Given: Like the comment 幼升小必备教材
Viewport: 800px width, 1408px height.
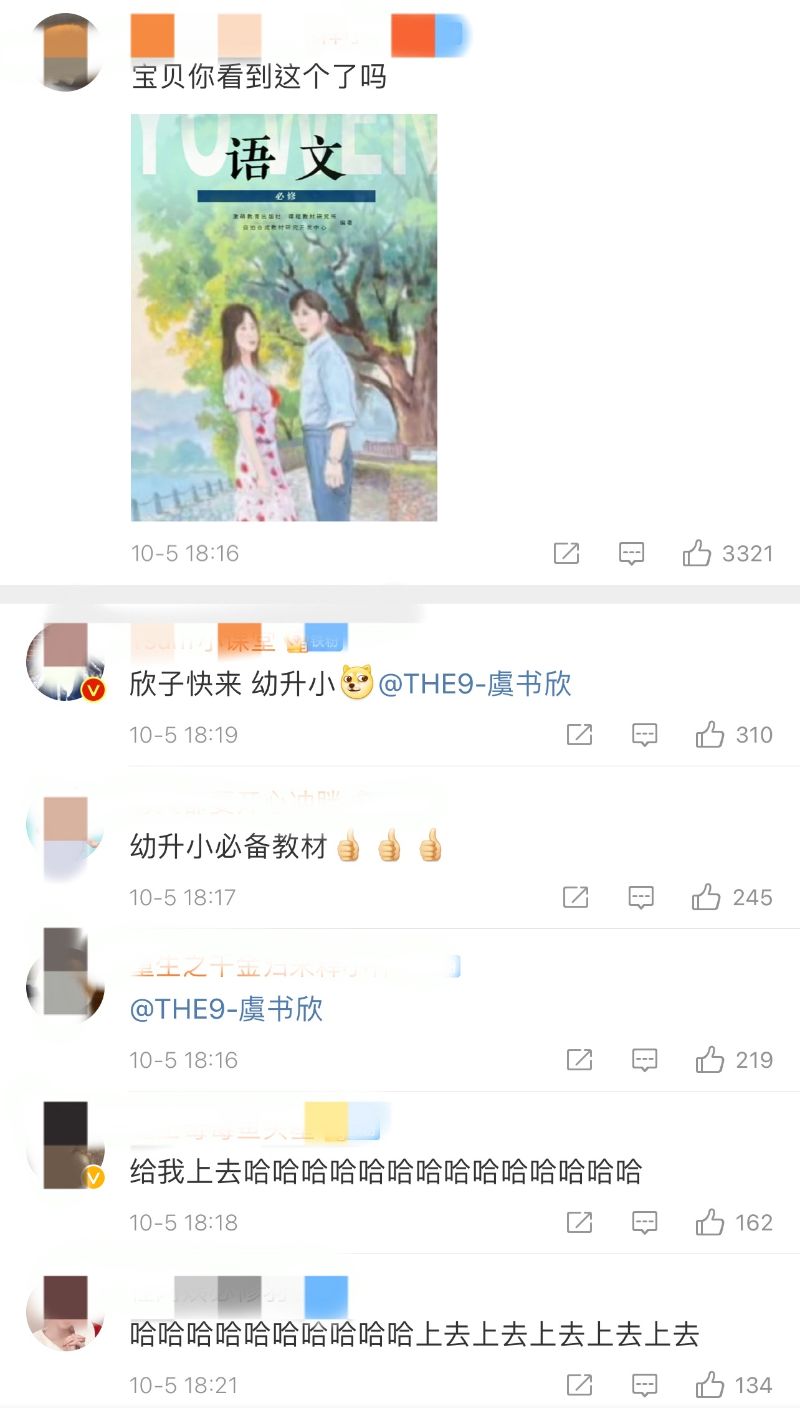Looking at the screenshot, I should click(x=707, y=897).
